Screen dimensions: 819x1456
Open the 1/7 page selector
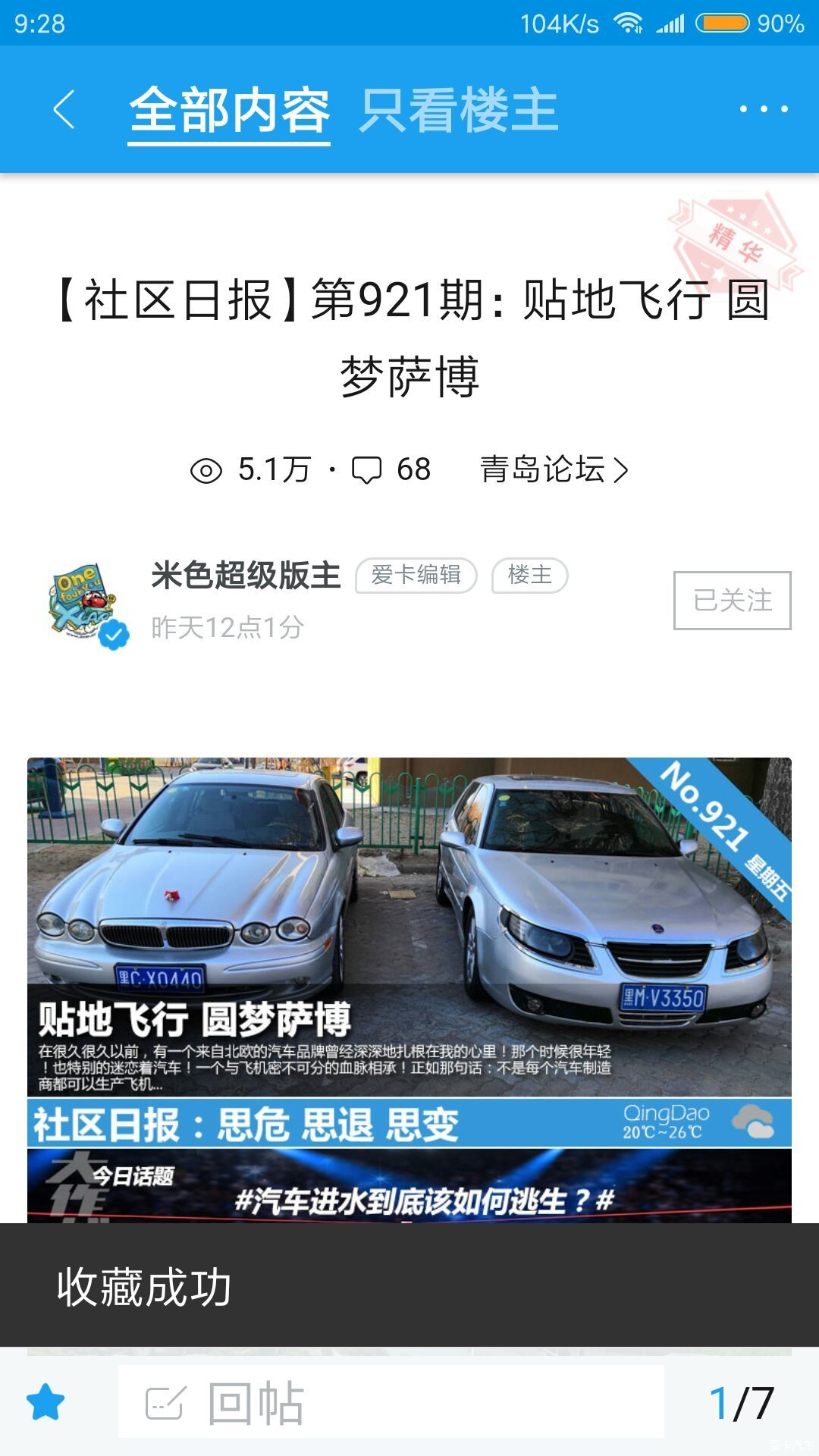[742, 1402]
